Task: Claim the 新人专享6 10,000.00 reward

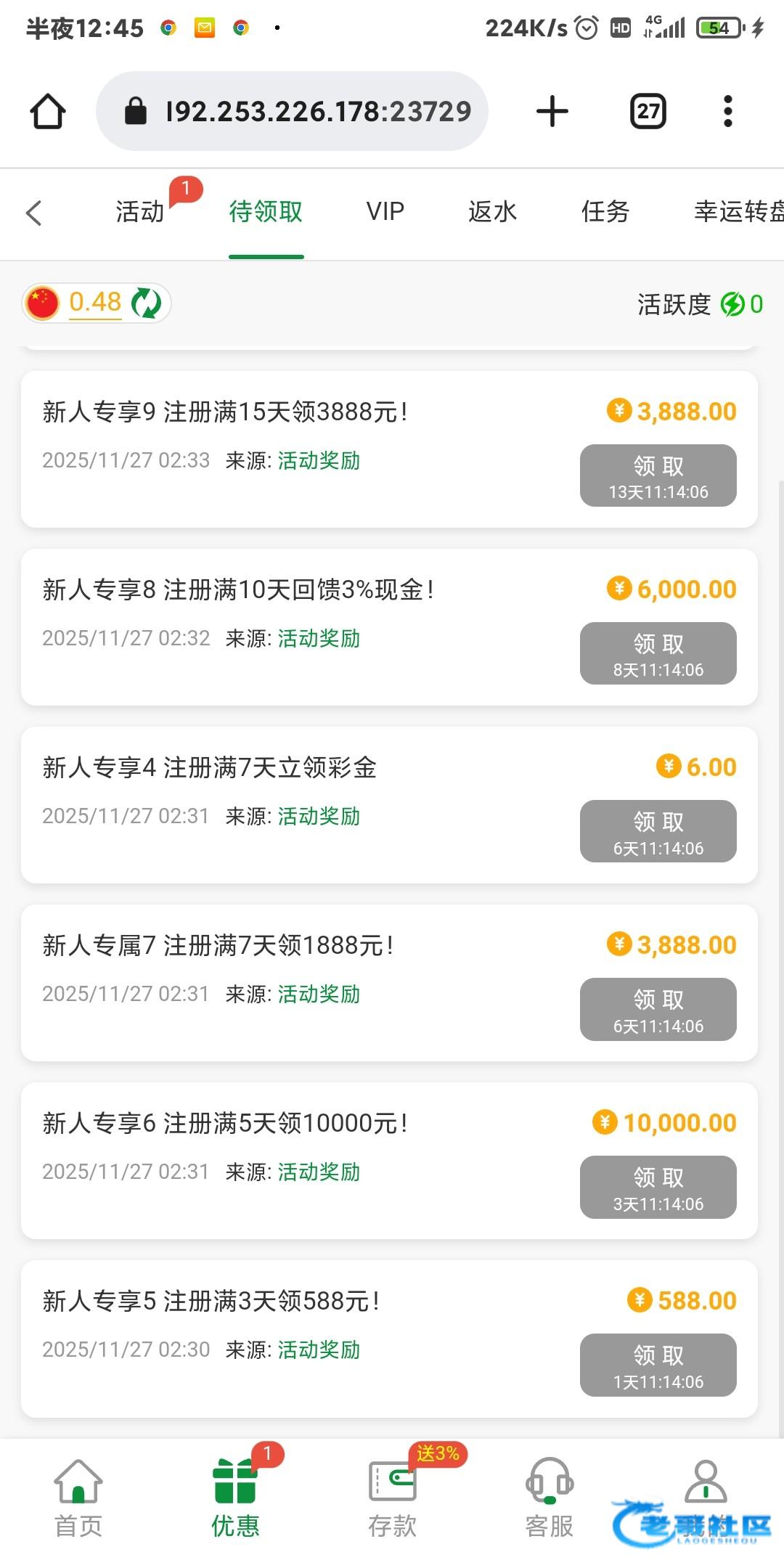Action: coord(658,1187)
